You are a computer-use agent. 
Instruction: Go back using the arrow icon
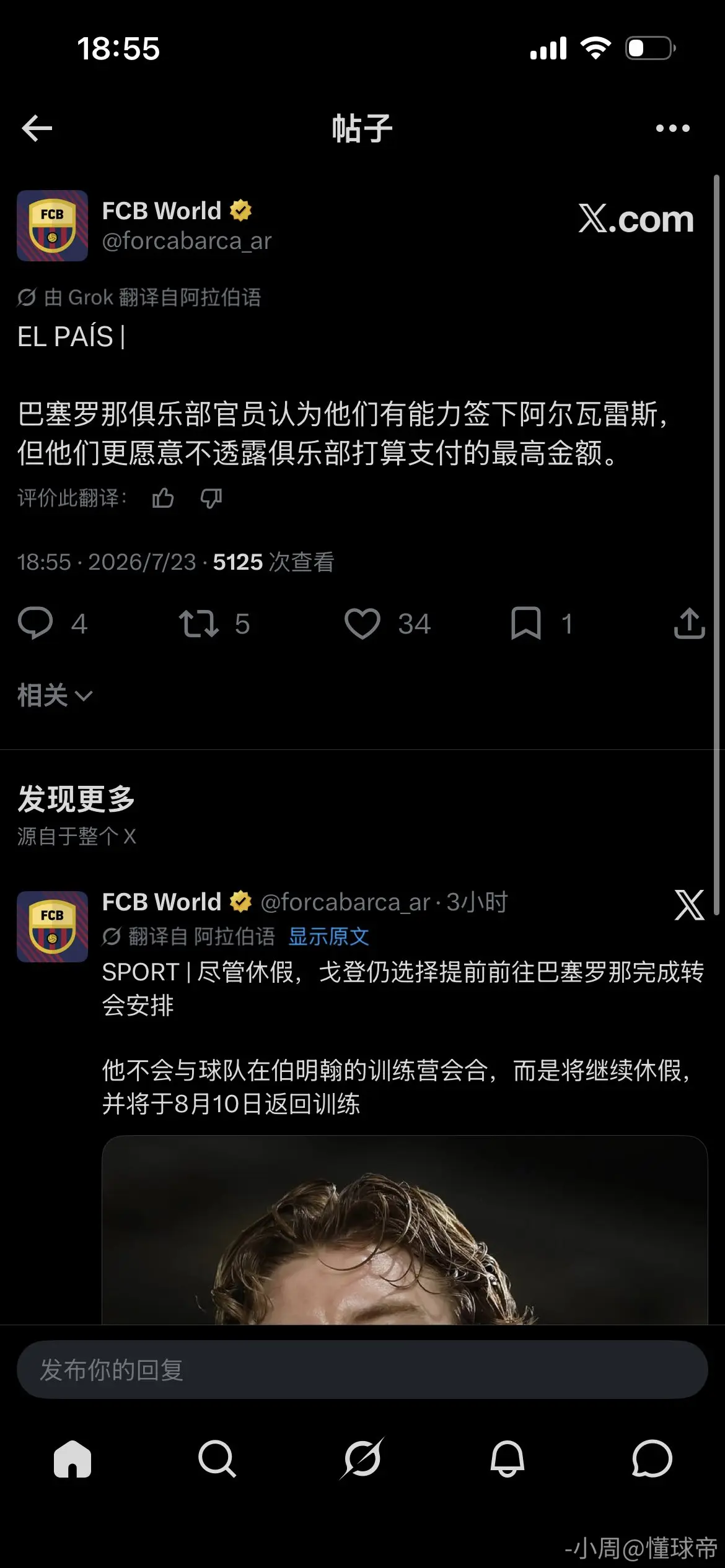point(37,128)
